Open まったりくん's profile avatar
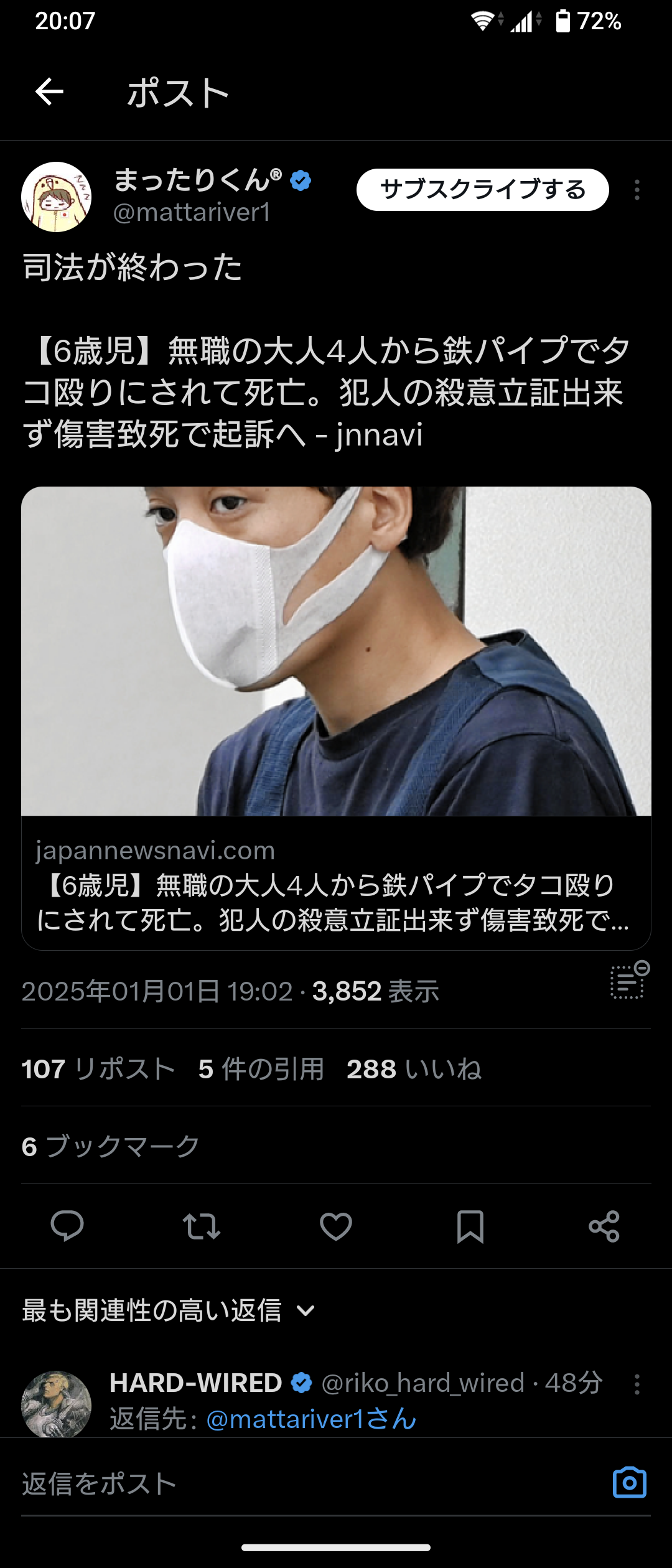This screenshot has width=672, height=1568. (56, 197)
